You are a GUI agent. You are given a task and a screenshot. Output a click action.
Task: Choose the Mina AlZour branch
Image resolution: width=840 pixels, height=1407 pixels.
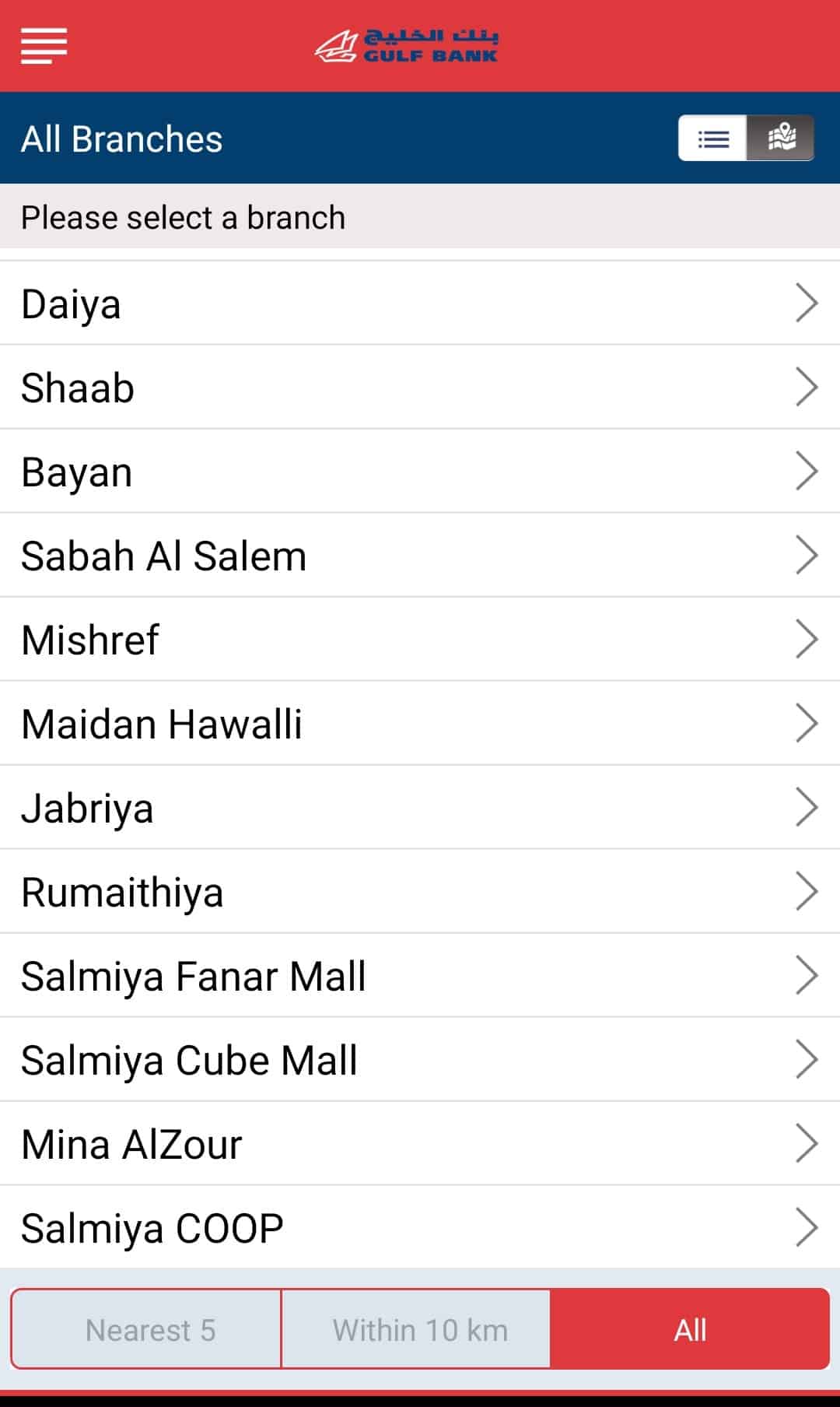pyautogui.click(x=420, y=1144)
